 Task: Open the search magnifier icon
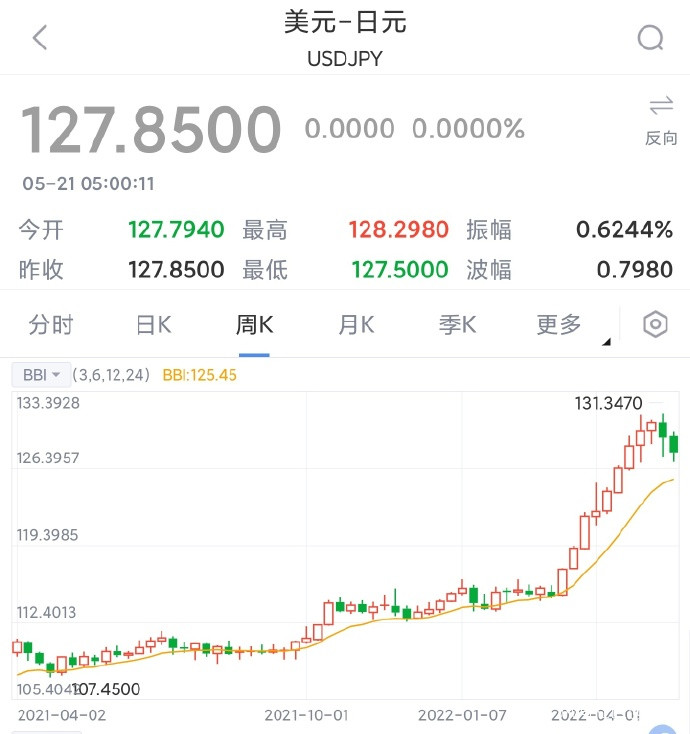tap(650, 38)
